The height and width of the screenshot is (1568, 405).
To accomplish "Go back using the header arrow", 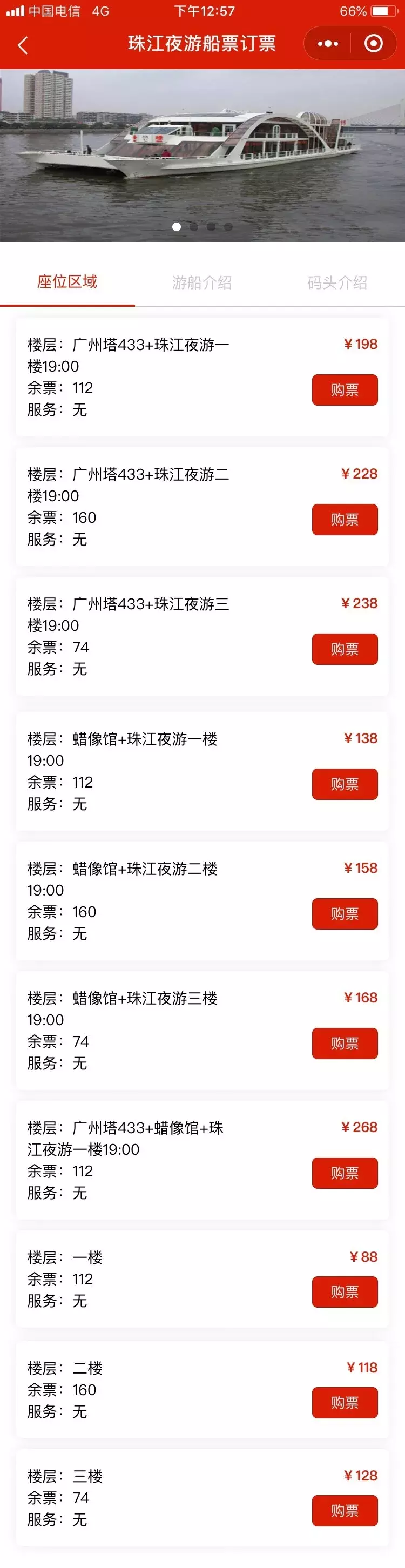I will (23, 44).
